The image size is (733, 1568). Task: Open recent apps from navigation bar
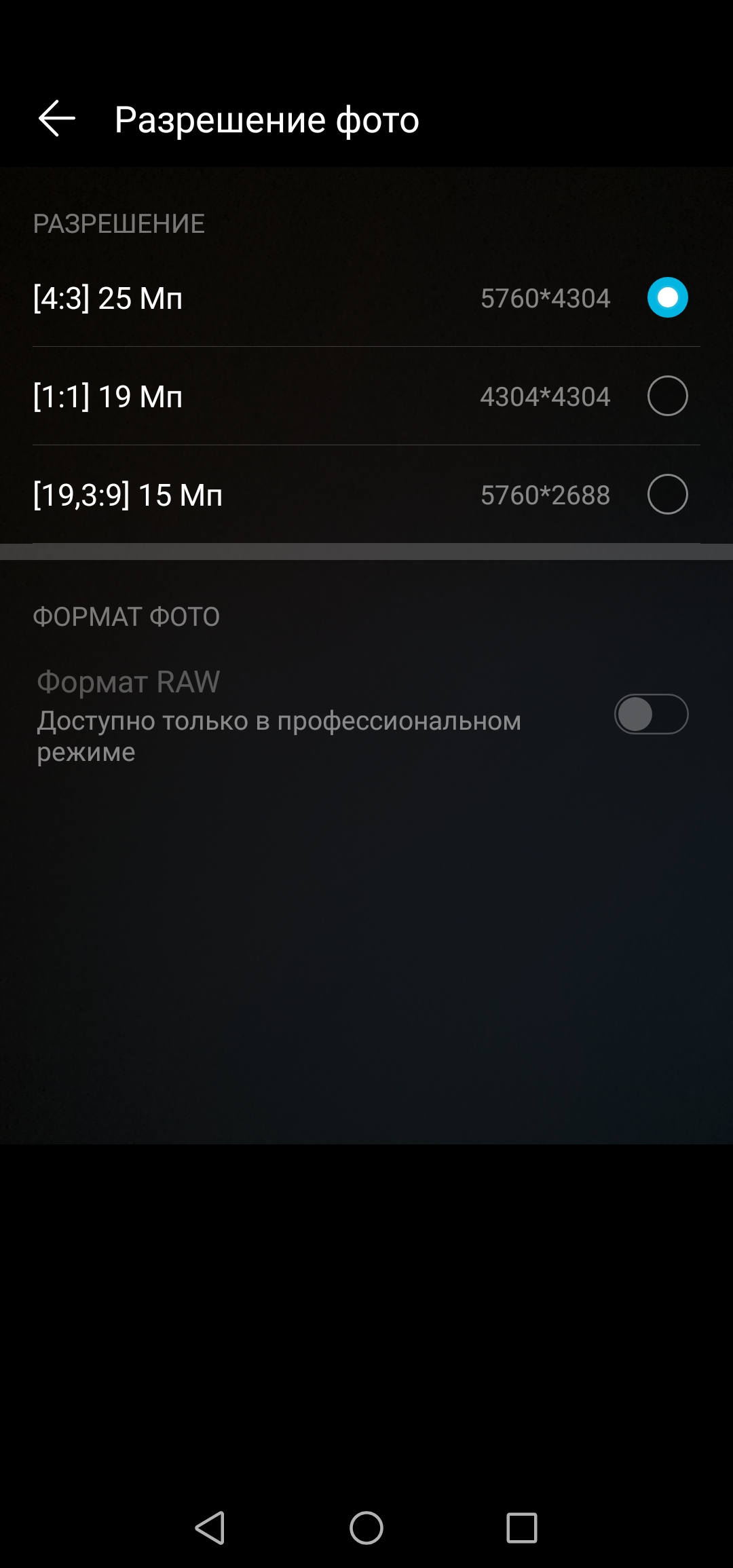521,1528
